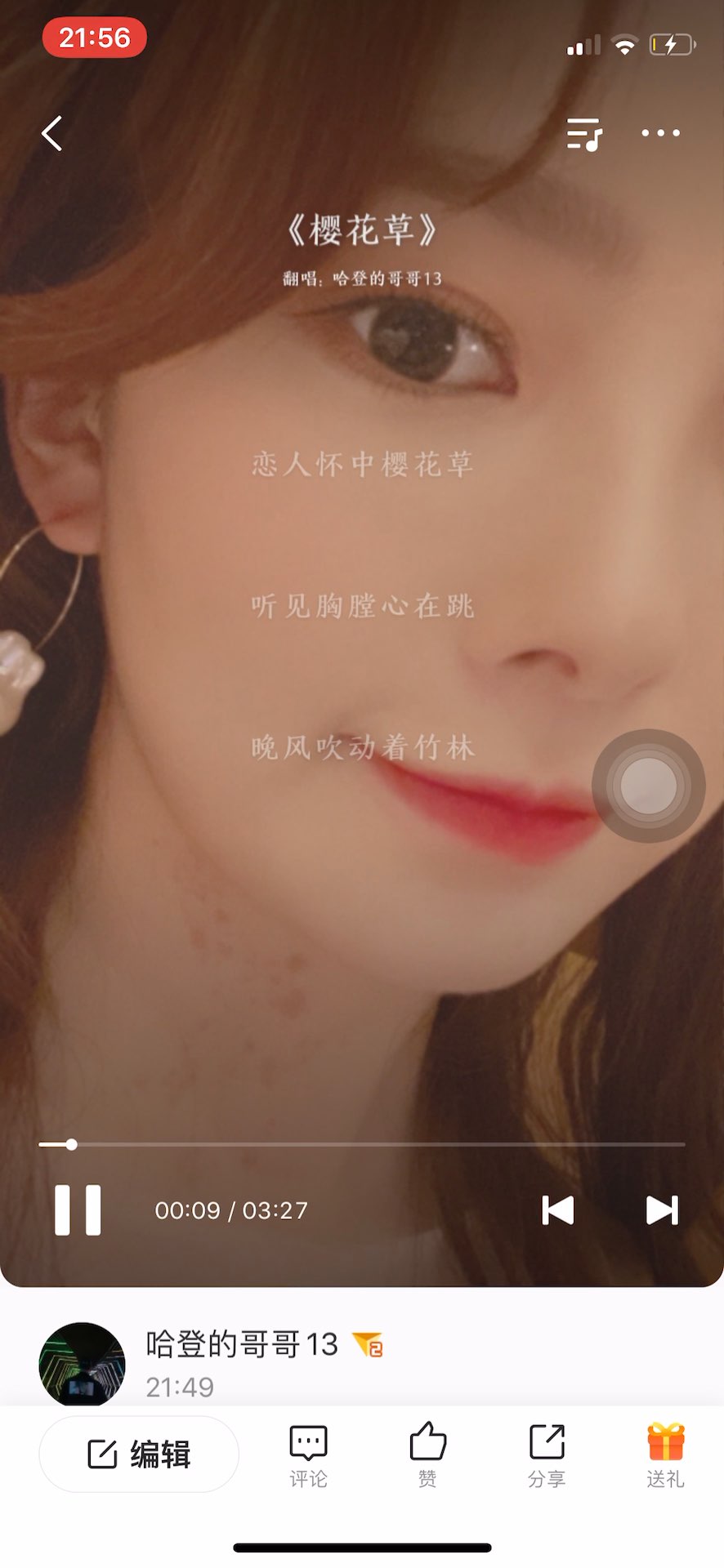The width and height of the screenshot is (724, 1568).
Task: Tap the AssistiveTouch floating button
Action: point(648,786)
